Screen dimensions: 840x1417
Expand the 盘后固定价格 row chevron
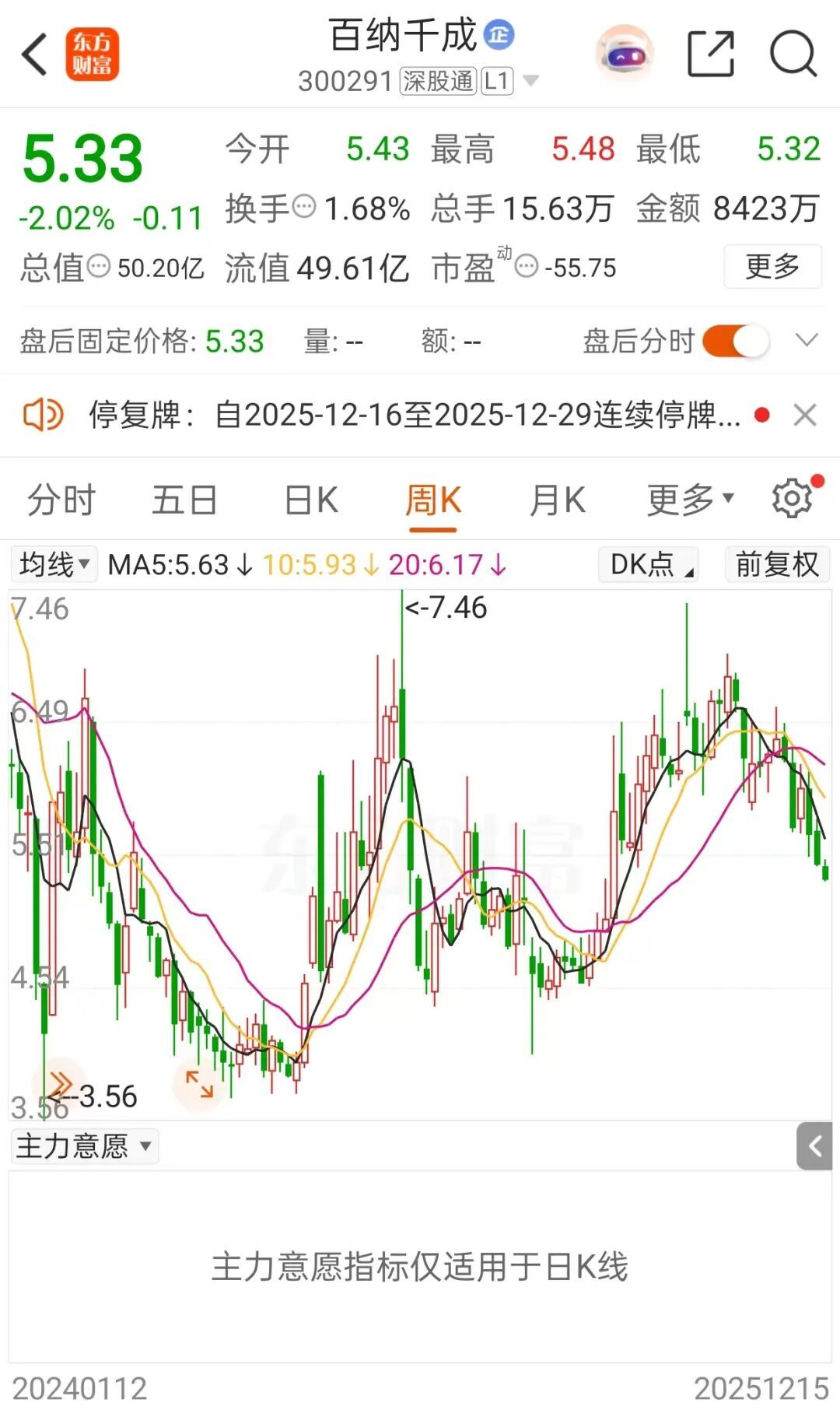[807, 341]
